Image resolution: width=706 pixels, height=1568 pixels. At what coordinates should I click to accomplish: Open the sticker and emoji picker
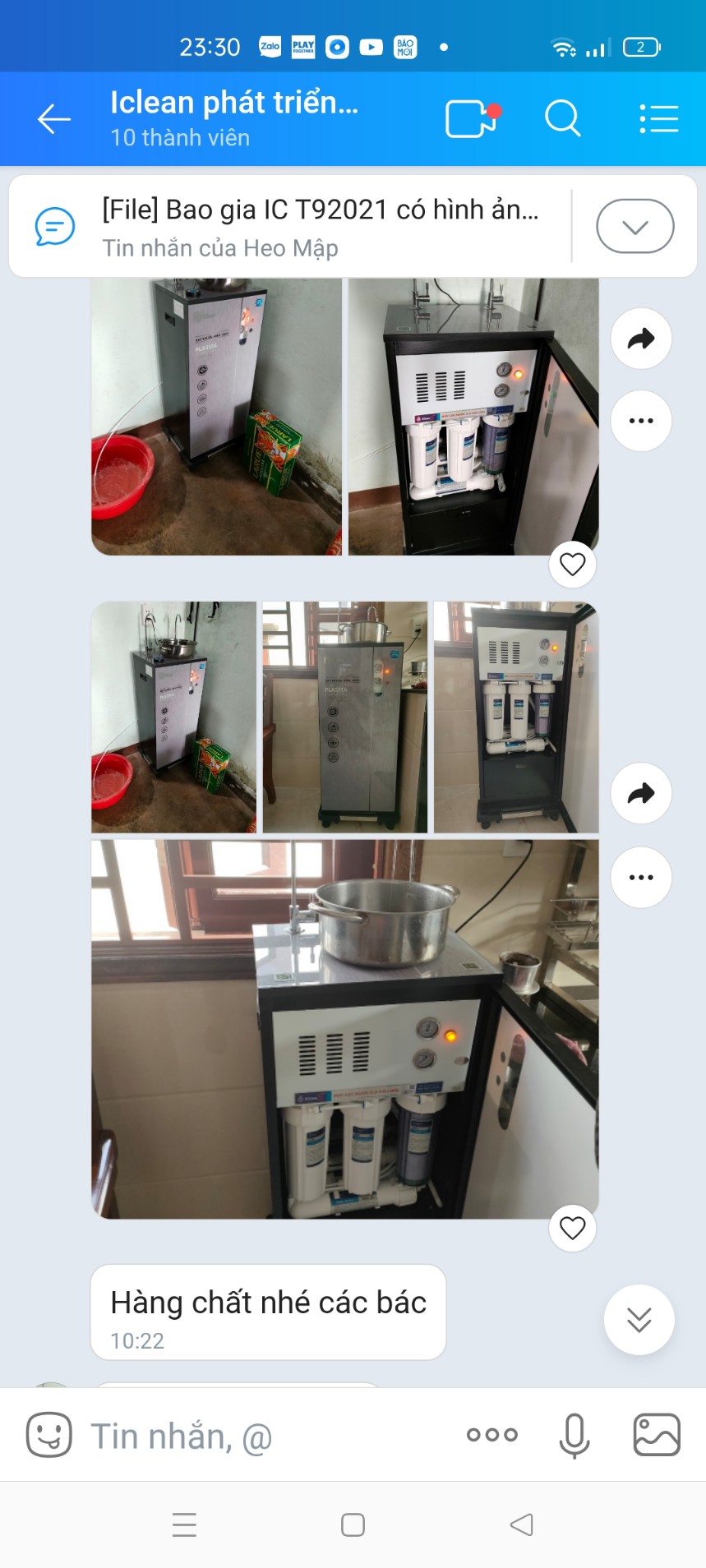tap(49, 1435)
